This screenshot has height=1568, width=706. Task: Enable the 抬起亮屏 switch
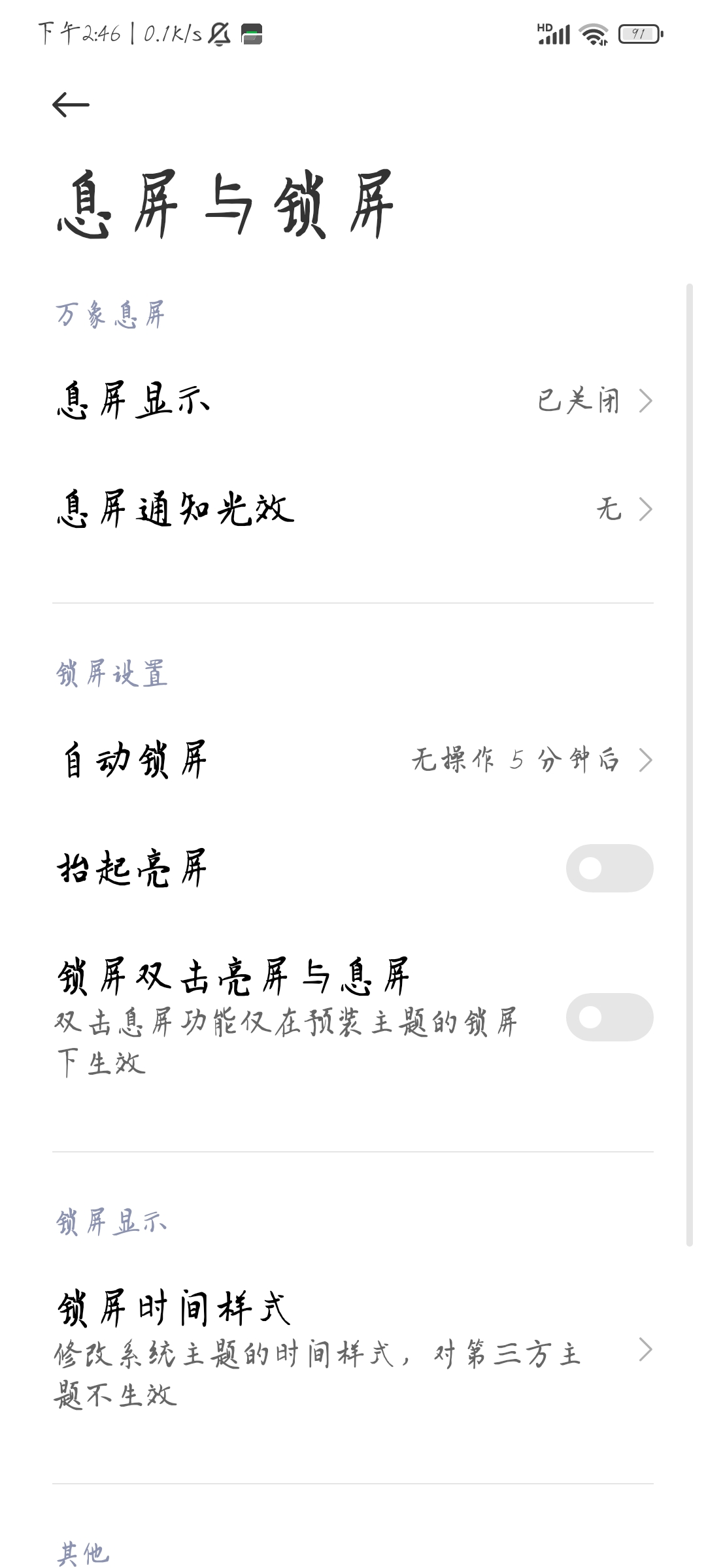coord(609,868)
